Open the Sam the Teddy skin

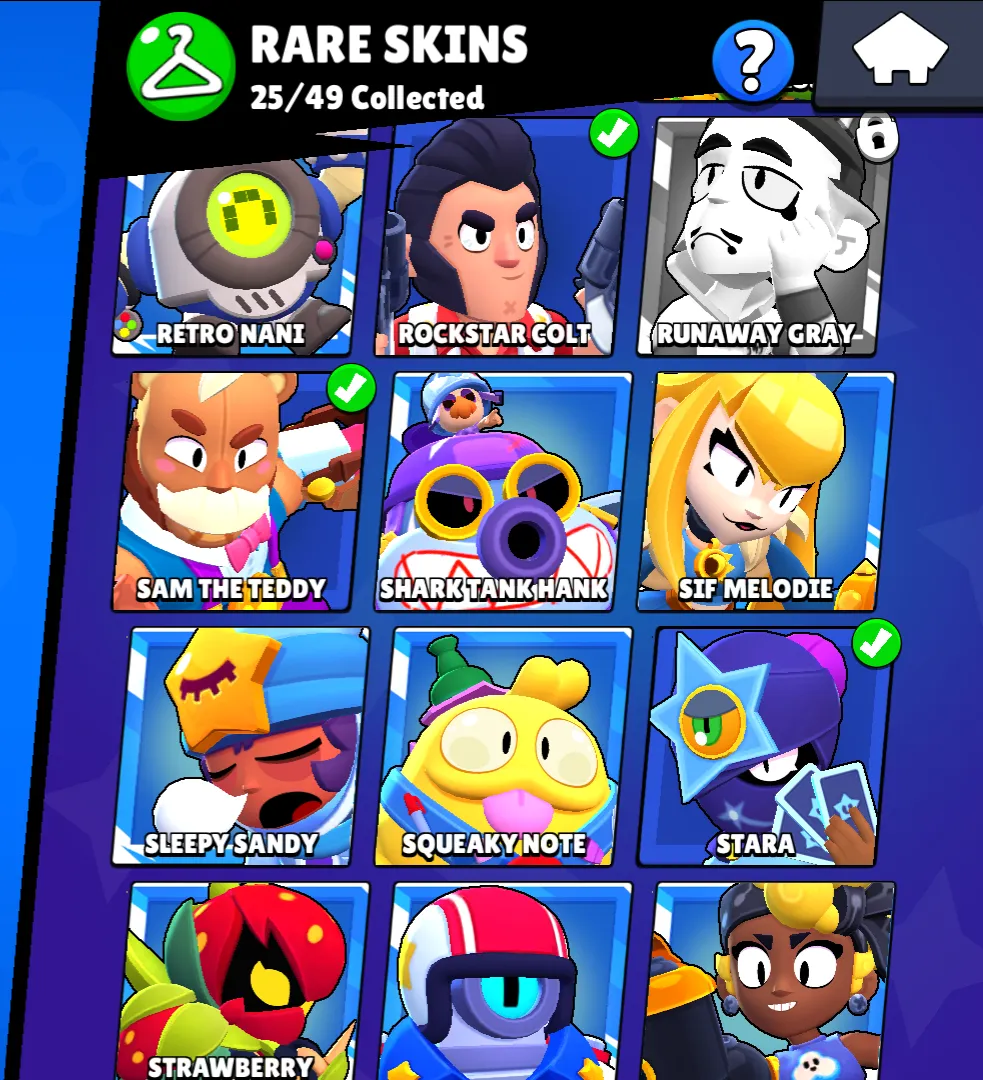tap(240, 492)
